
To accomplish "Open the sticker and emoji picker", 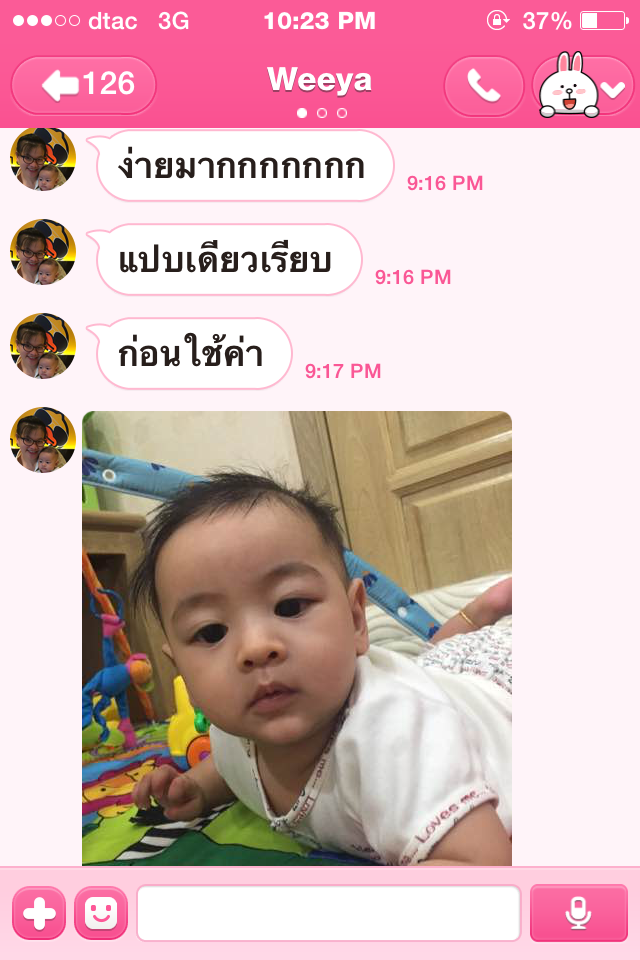I will coord(101,913).
